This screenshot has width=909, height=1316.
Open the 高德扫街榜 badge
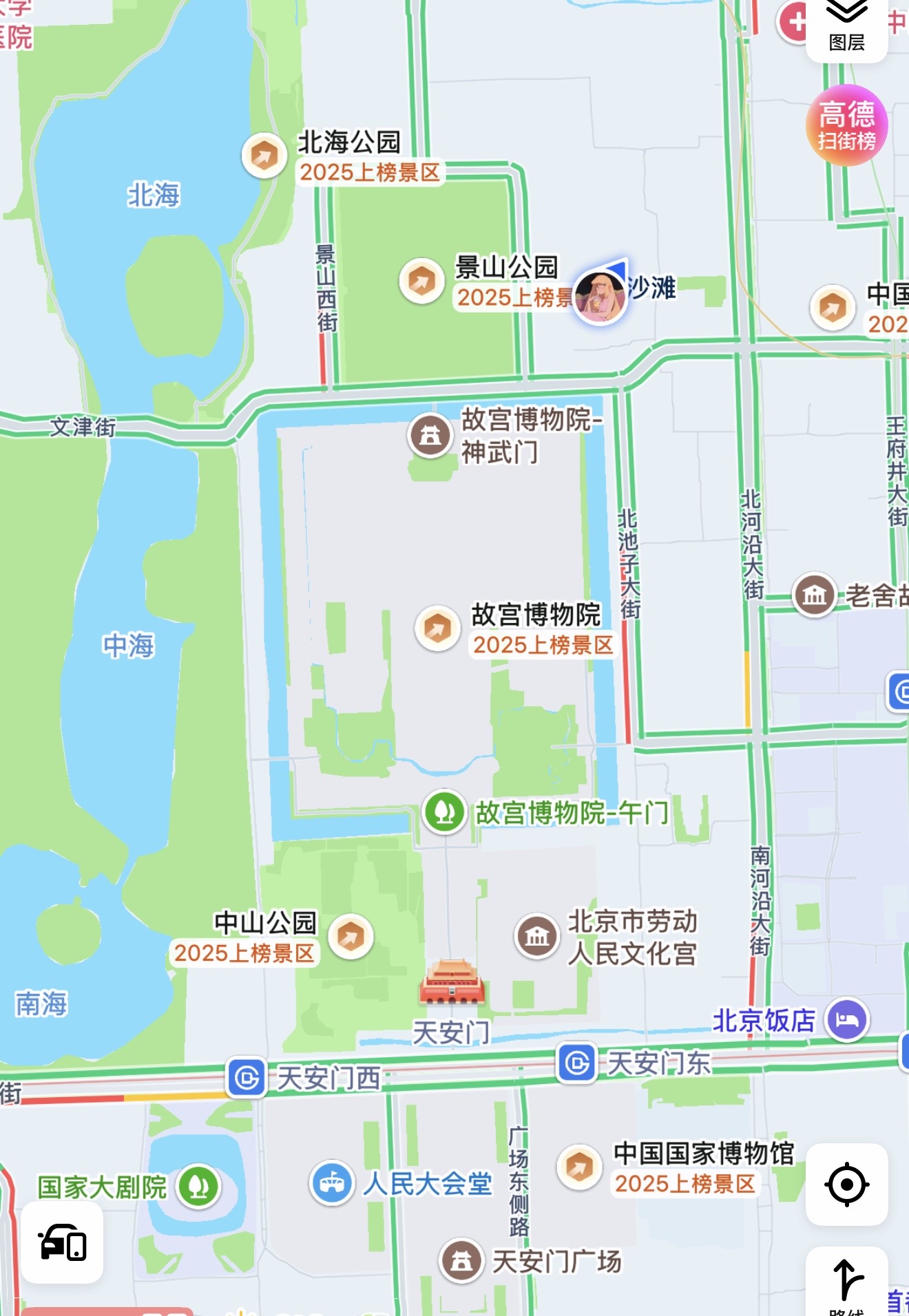click(x=846, y=125)
